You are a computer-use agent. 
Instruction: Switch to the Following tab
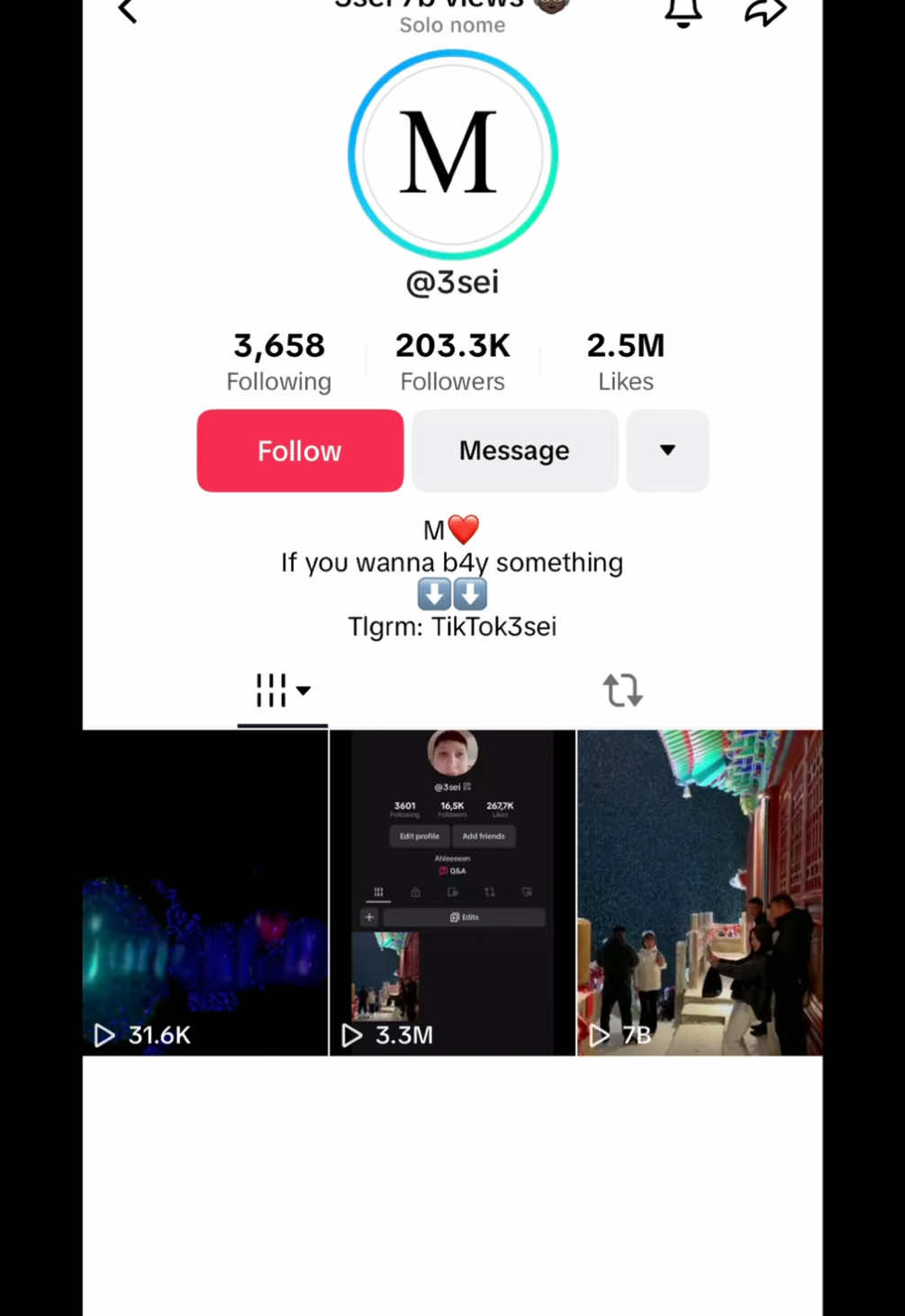(x=279, y=360)
